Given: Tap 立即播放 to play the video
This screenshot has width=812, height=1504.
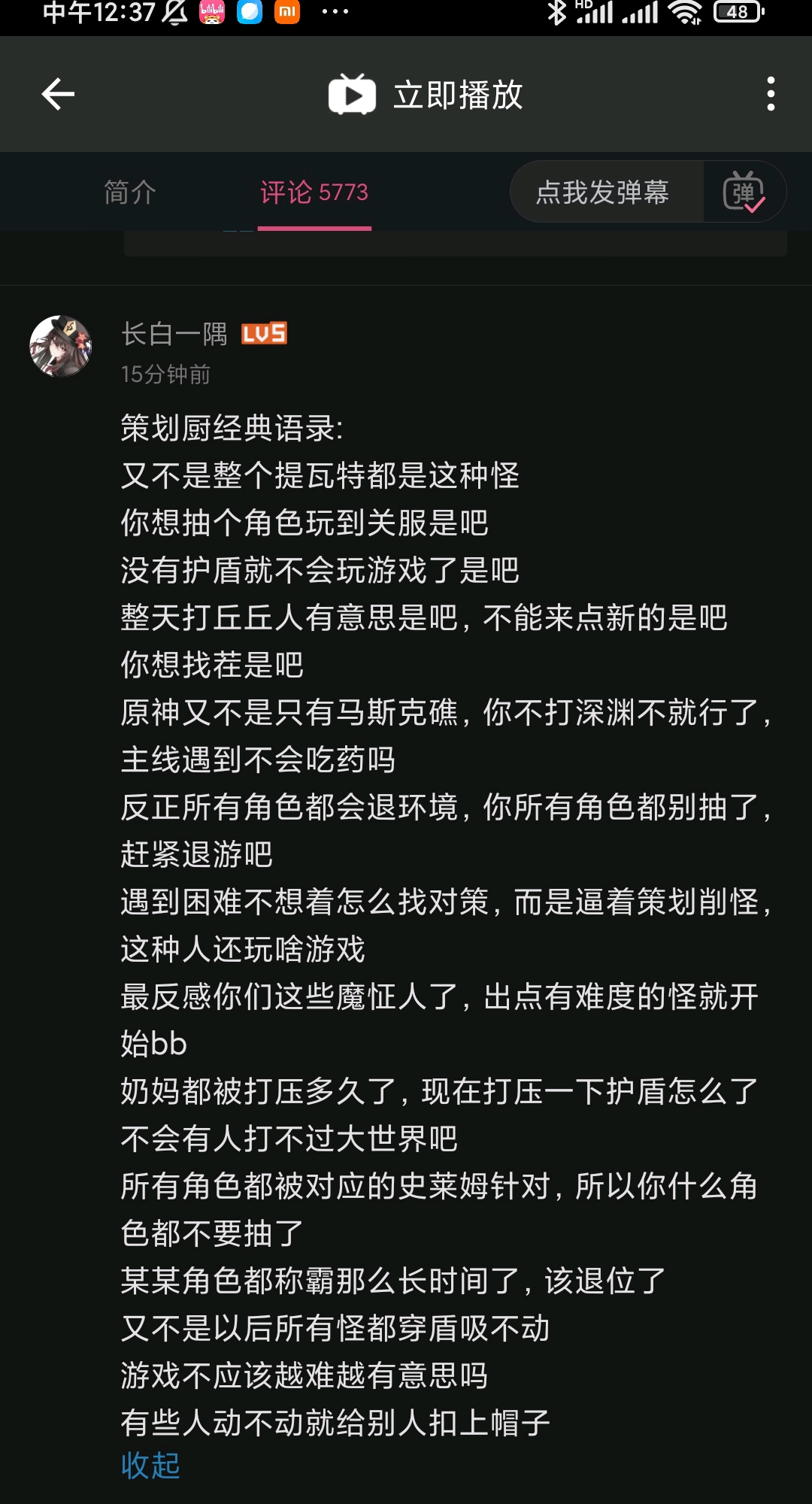Looking at the screenshot, I should [x=426, y=95].
